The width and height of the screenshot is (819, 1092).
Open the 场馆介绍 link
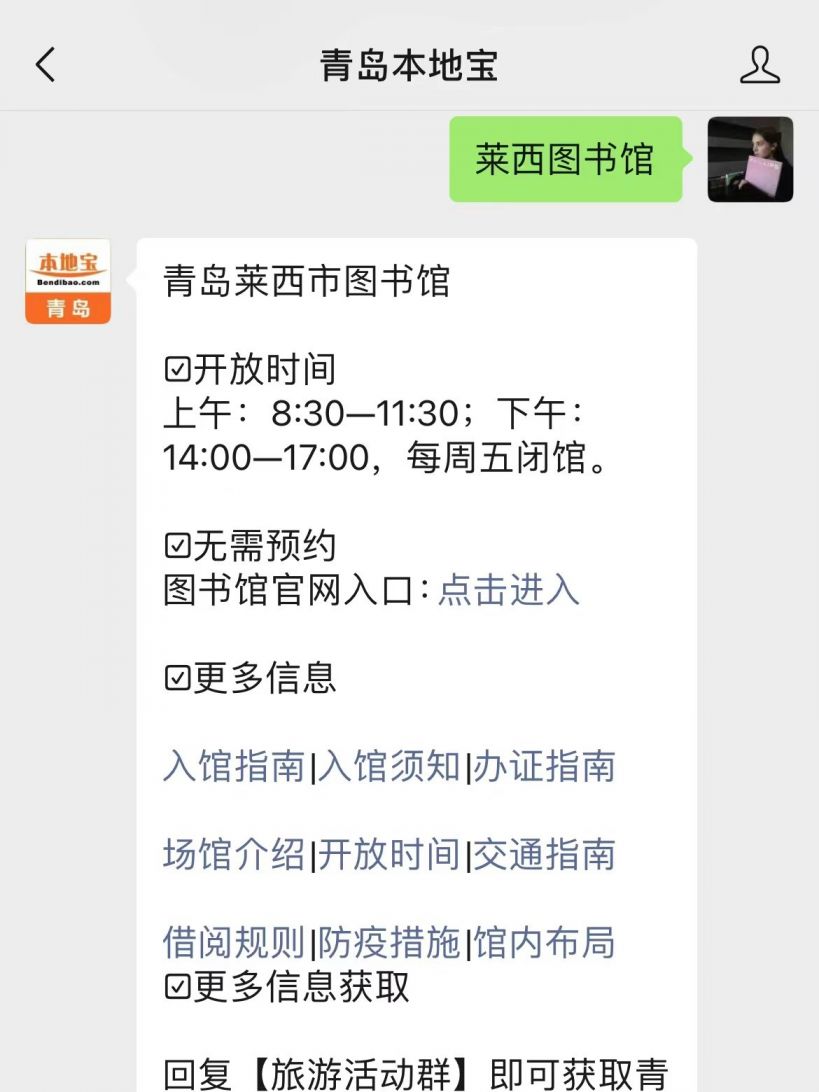pyautogui.click(x=234, y=855)
